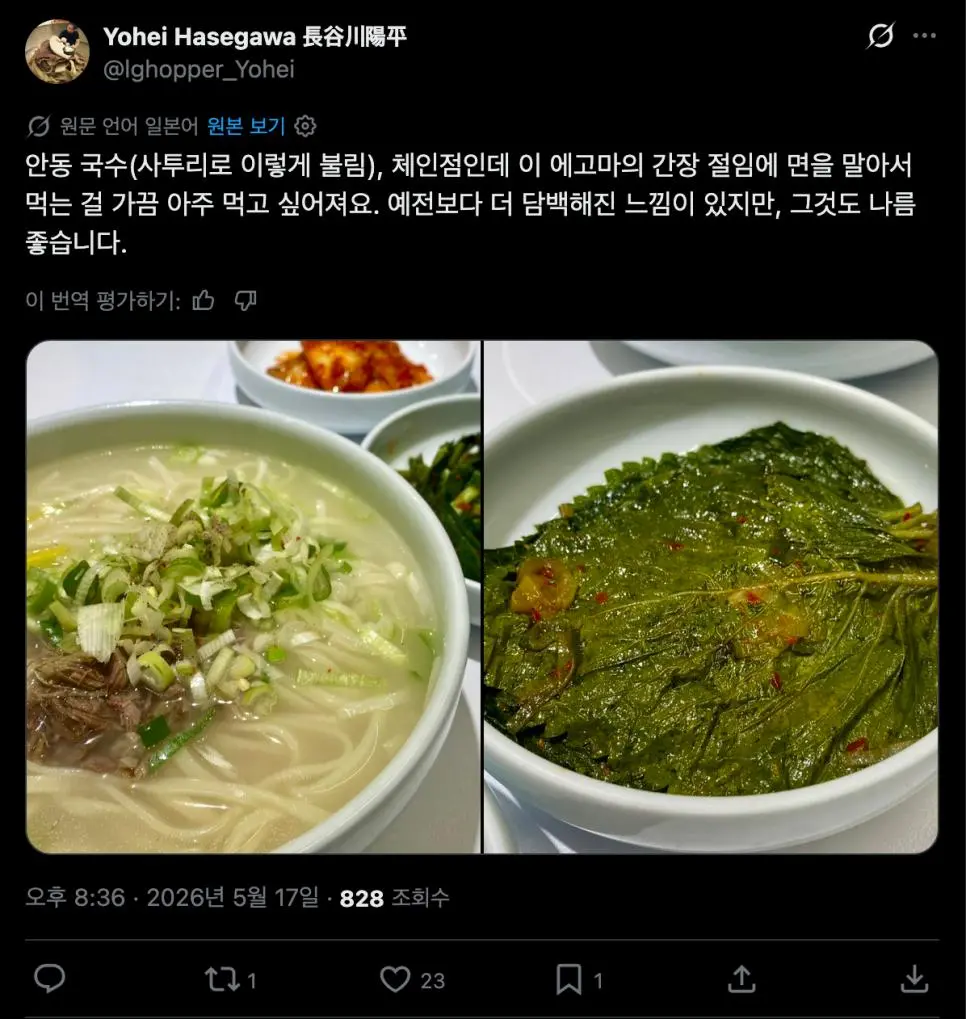Image resolution: width=966 pixels, height=1019 pixels.
Task: Repost this tweet
Action: [x=230, y=979]
